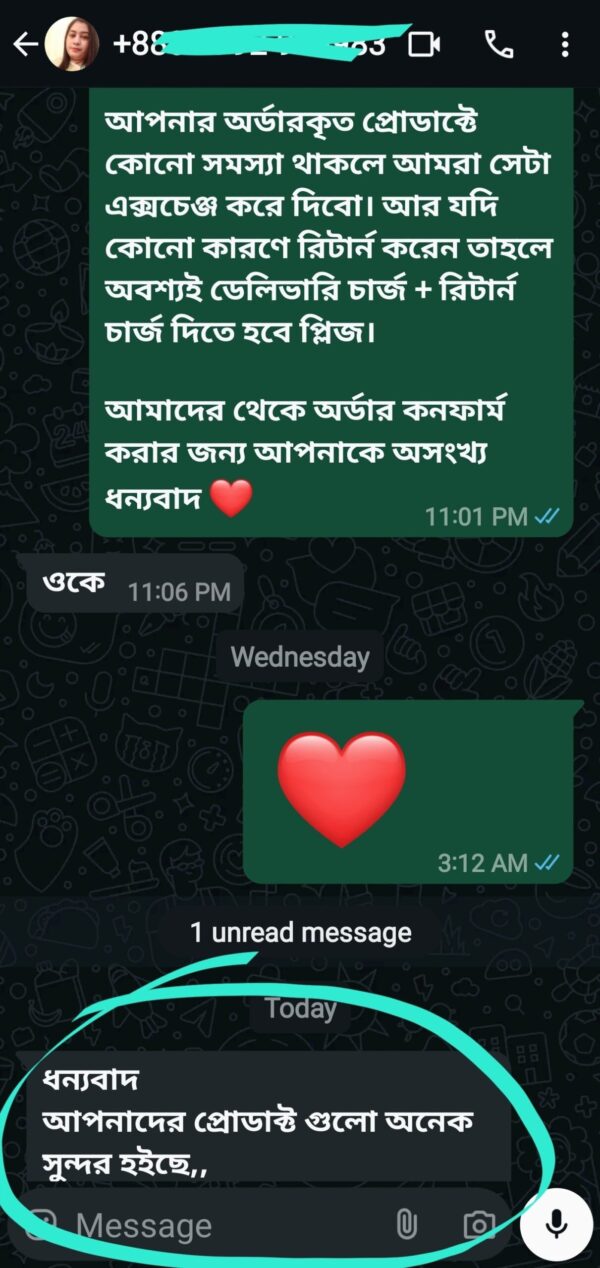
Task: Open the overflow menu
Action: [x=565, y=44]
